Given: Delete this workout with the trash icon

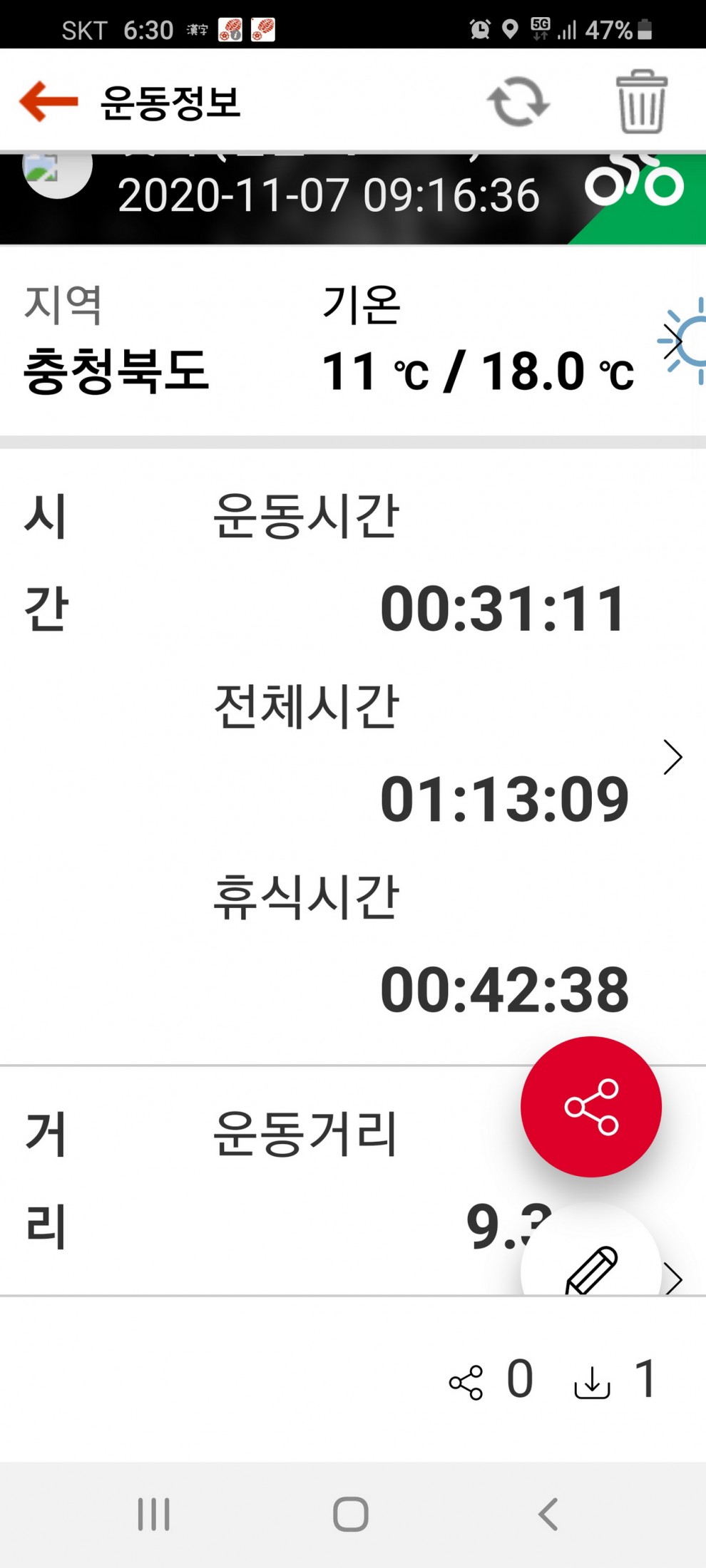Looking at the screenshot, I should (x=641, y=102).
